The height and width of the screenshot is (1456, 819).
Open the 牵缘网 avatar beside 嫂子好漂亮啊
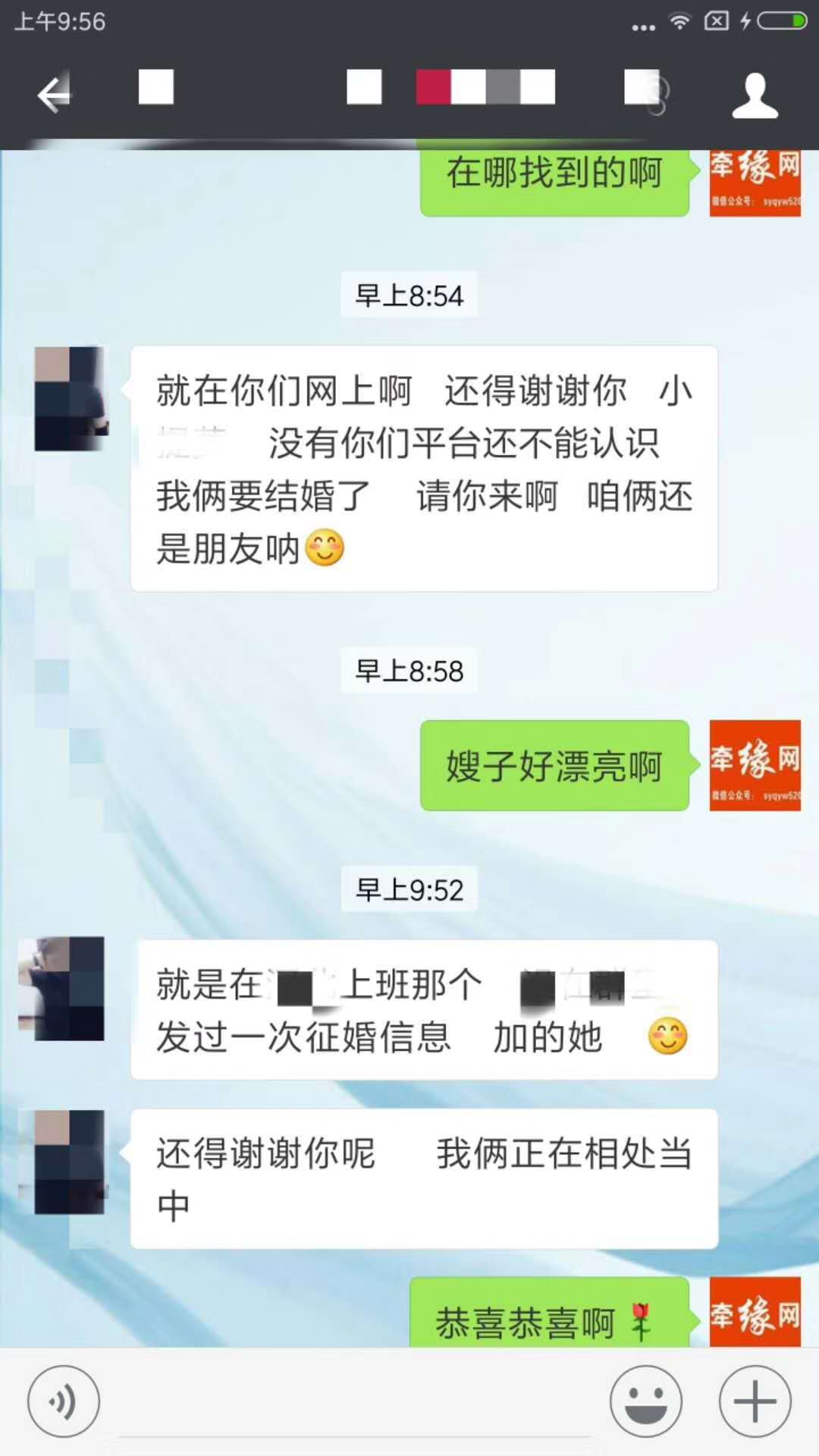coord(755,765)
